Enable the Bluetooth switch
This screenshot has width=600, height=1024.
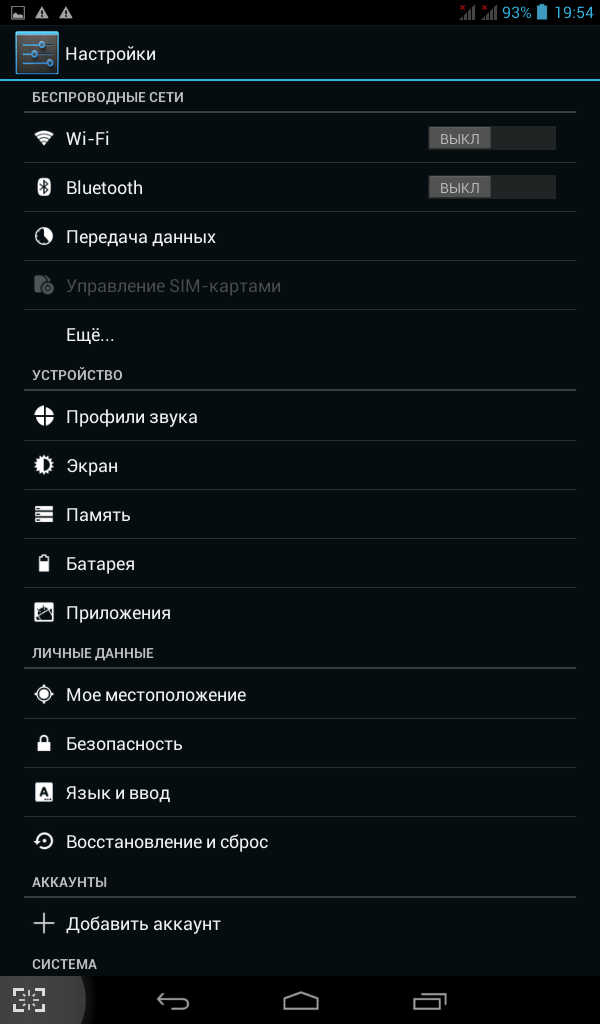tap(492, 187)
